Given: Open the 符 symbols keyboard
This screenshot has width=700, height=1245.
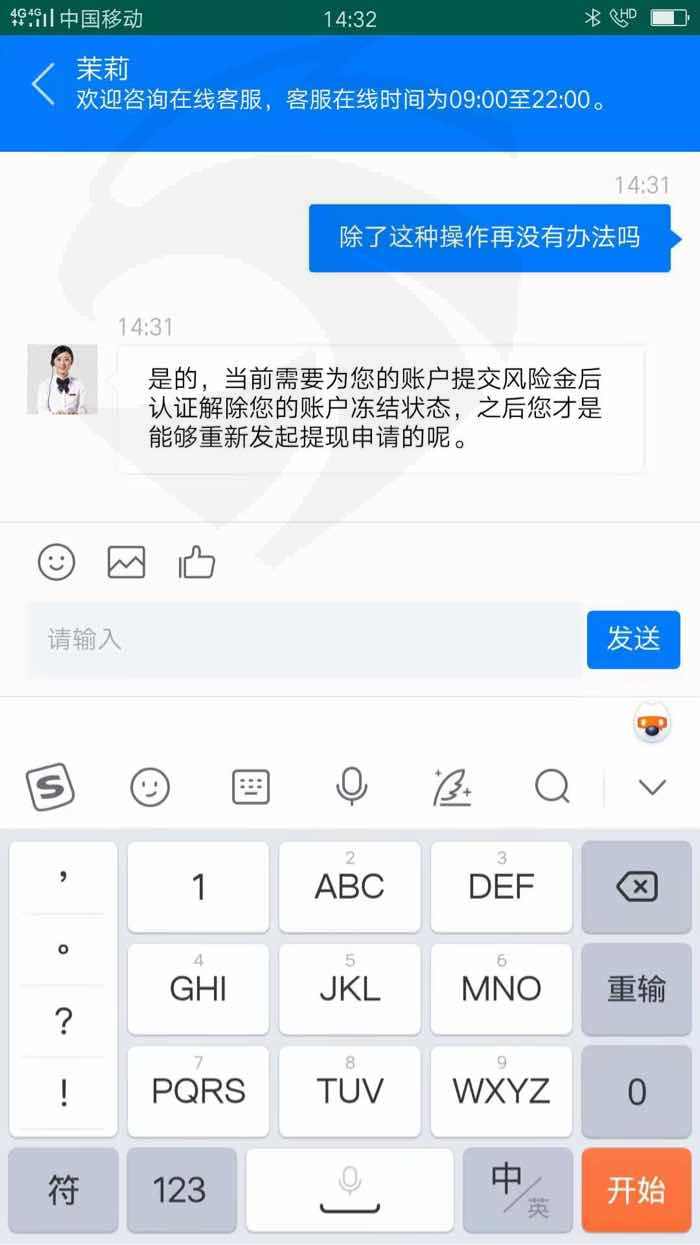Looking at the screenshot, I should 63,1190.
